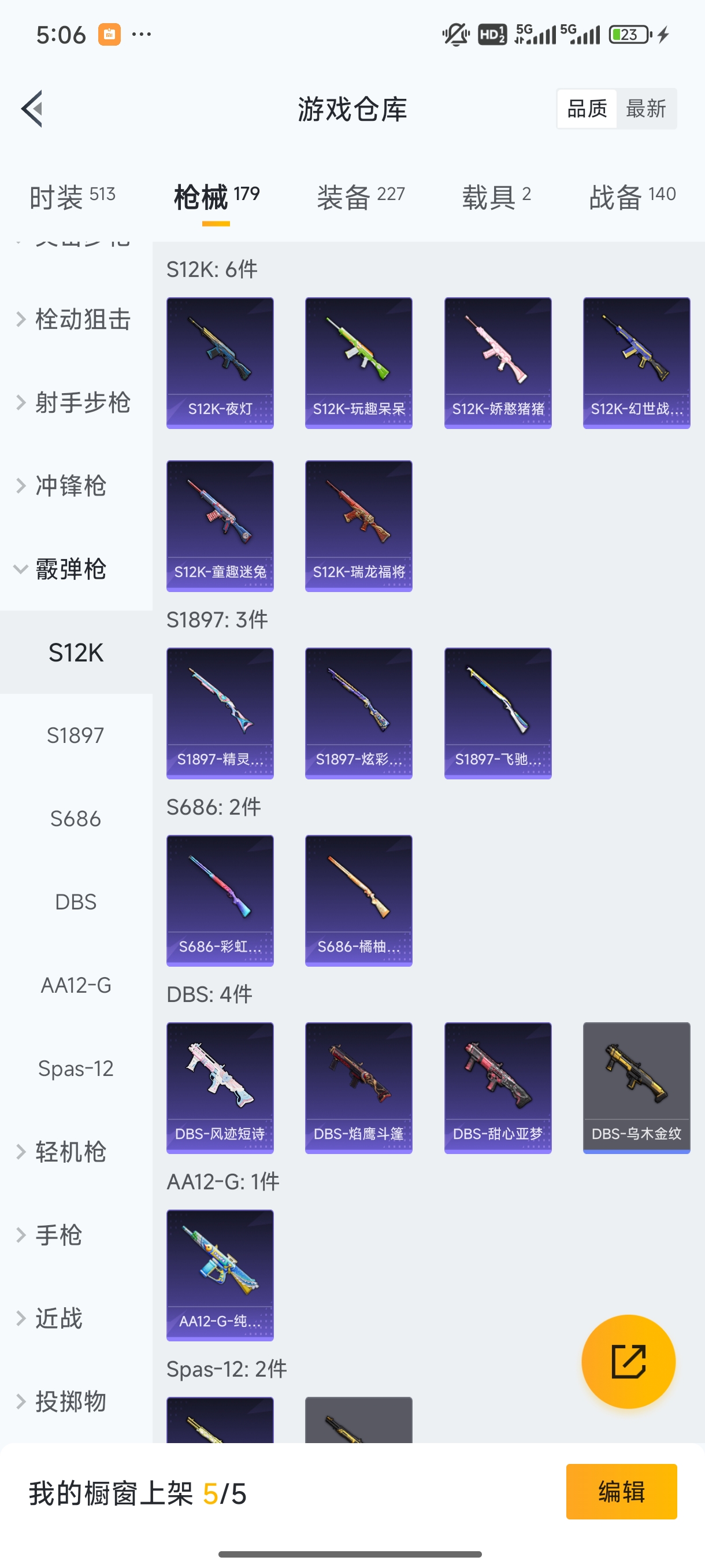The image size is (705, 1568).
Task: Select S1897 in the sidebar
Action: (x=76, y=735)
